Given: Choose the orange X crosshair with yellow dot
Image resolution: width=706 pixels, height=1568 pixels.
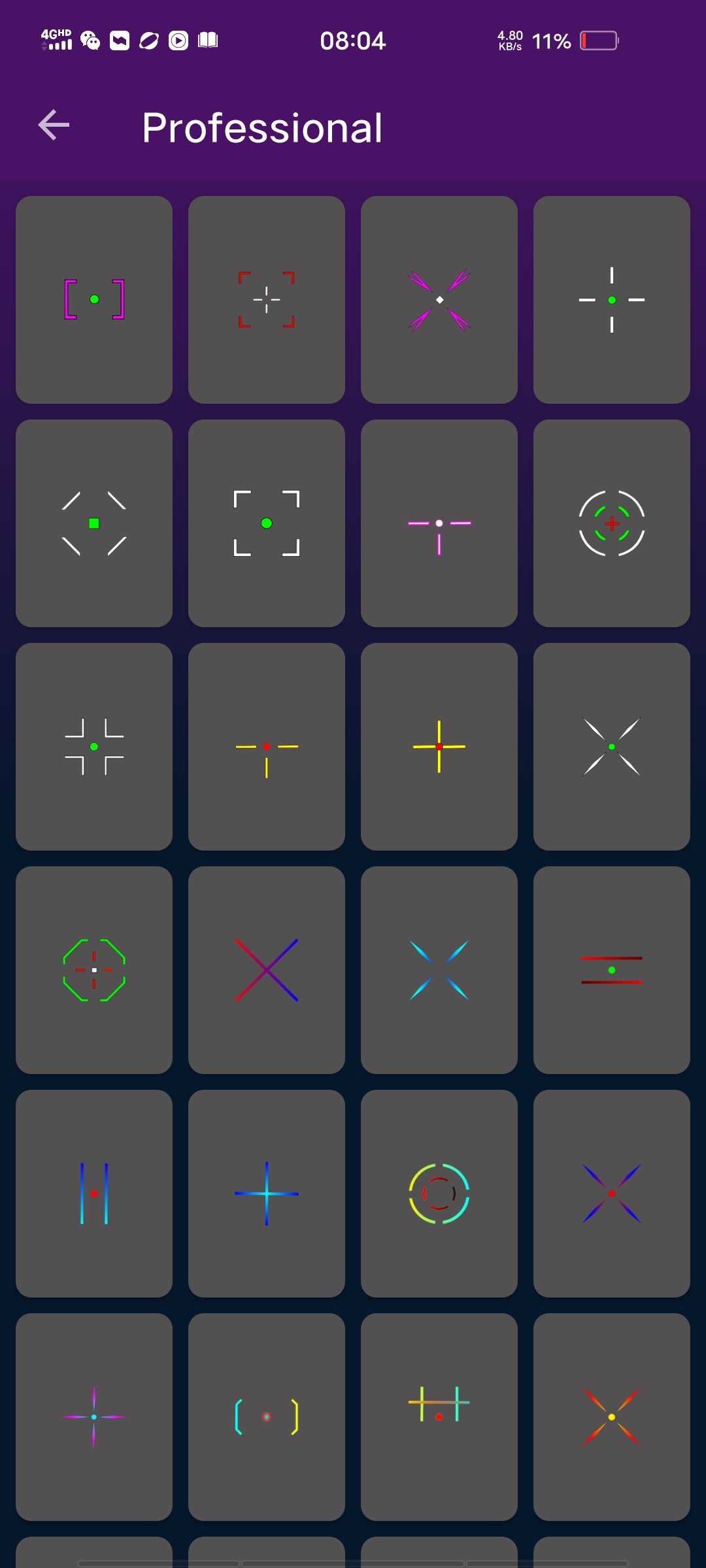Looking at the screenshot, I should pyautogui.click(x=612, y=1417).
